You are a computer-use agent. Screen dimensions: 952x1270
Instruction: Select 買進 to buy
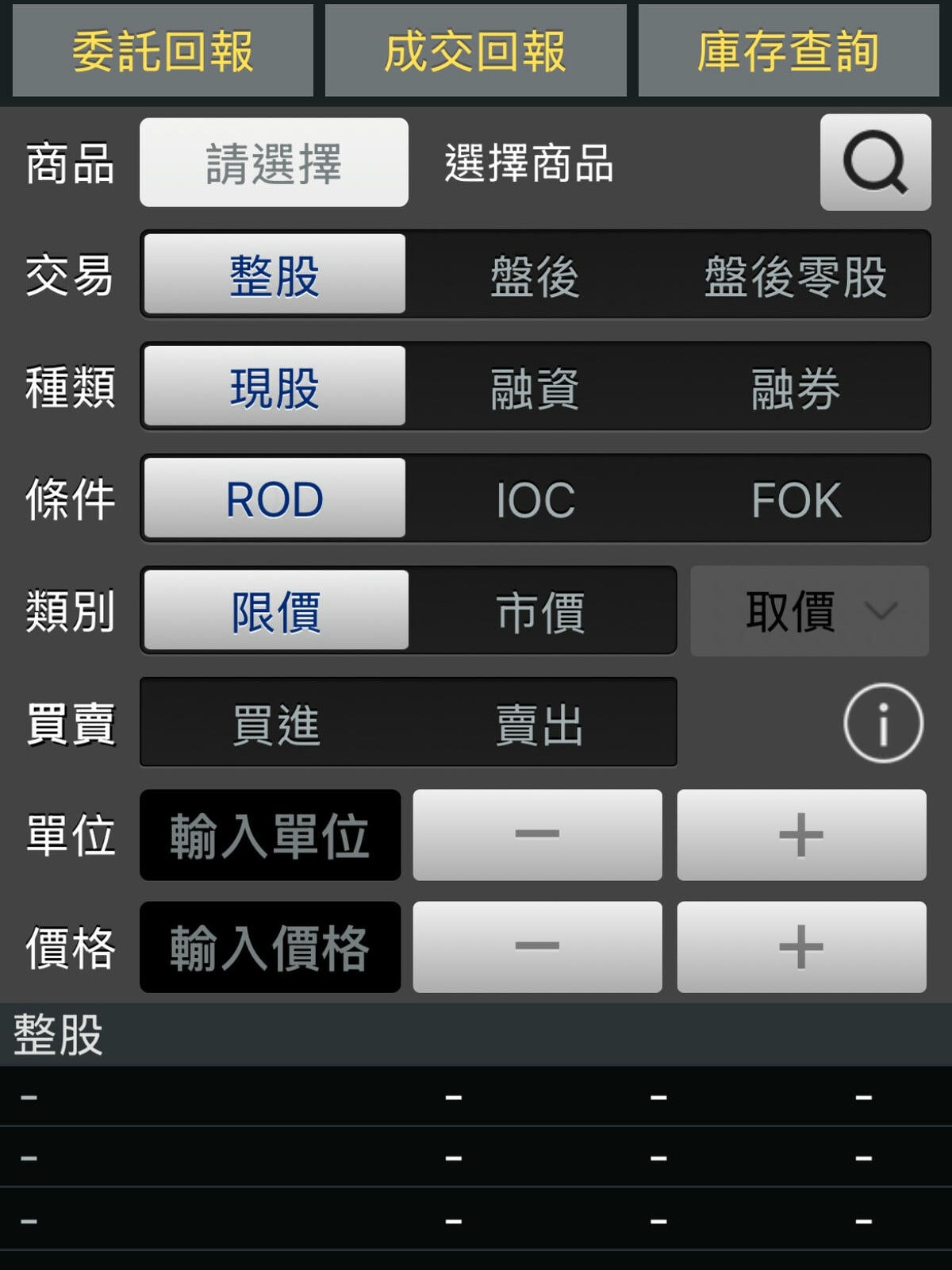[275, 723]
